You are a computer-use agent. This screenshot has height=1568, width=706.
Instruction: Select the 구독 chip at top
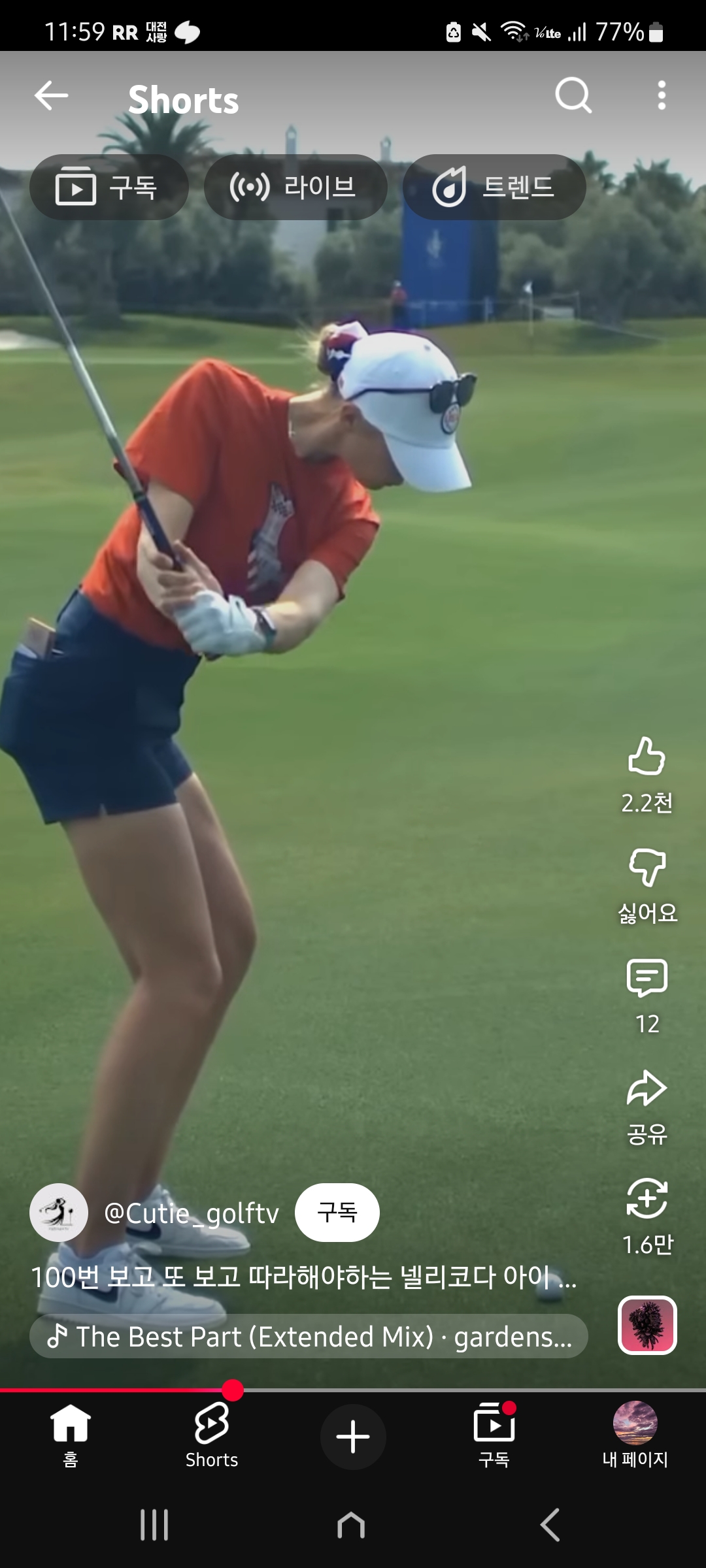(109, 188)
